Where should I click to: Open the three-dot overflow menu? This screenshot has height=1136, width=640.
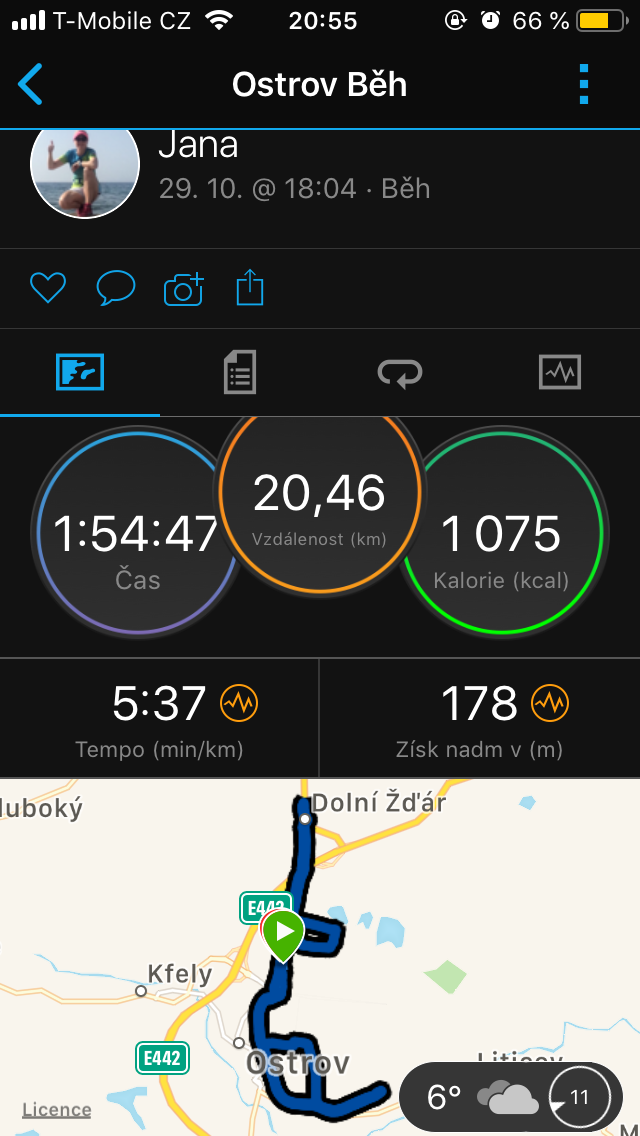click(583, 85)
